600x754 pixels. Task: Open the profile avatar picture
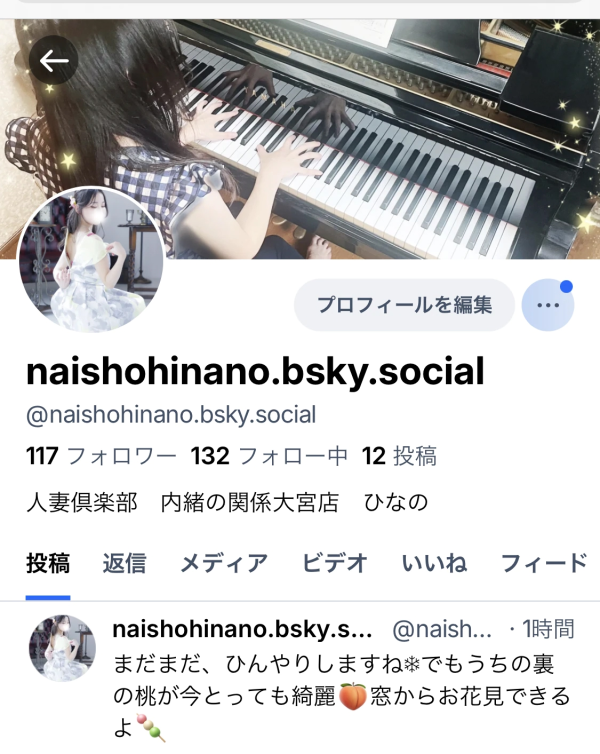click(x=91, y=260)
